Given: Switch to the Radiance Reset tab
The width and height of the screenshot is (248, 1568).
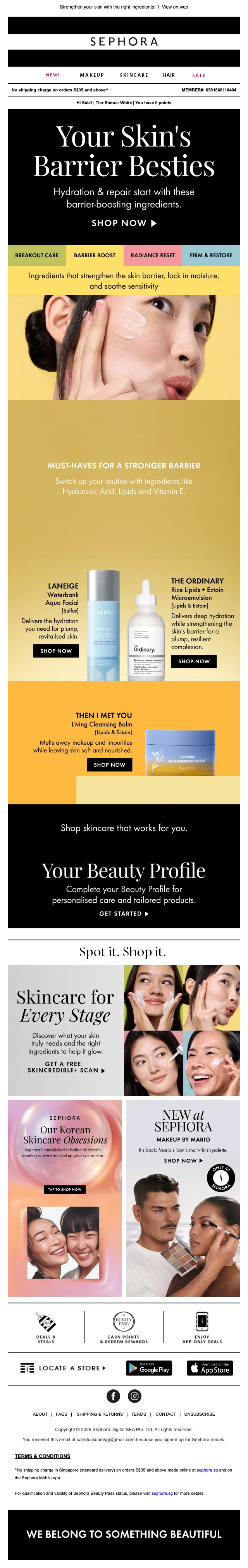Looking at the screenshot, I should coord(153,255).
